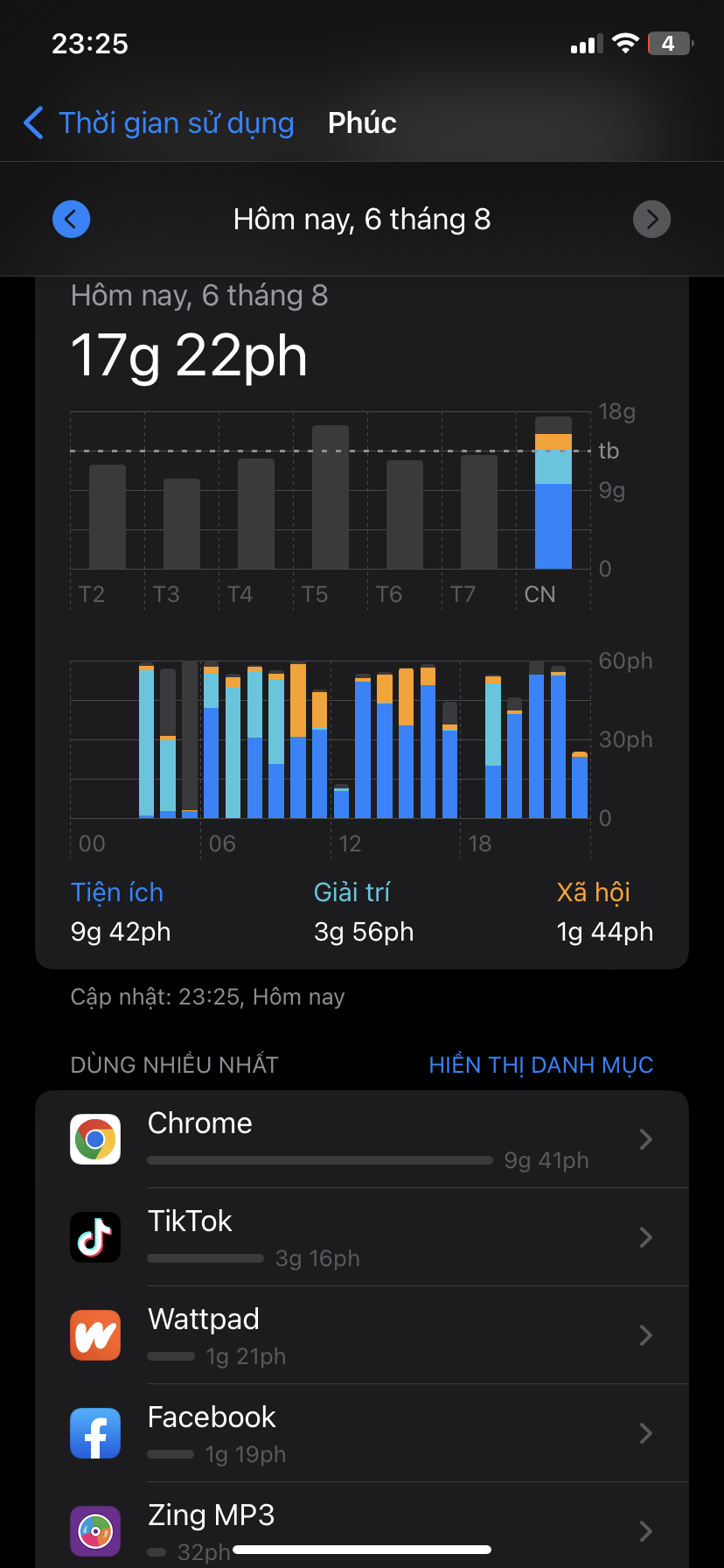Select the T5 bar in weekly chart
724x1568 pixels.
(331, 497)
